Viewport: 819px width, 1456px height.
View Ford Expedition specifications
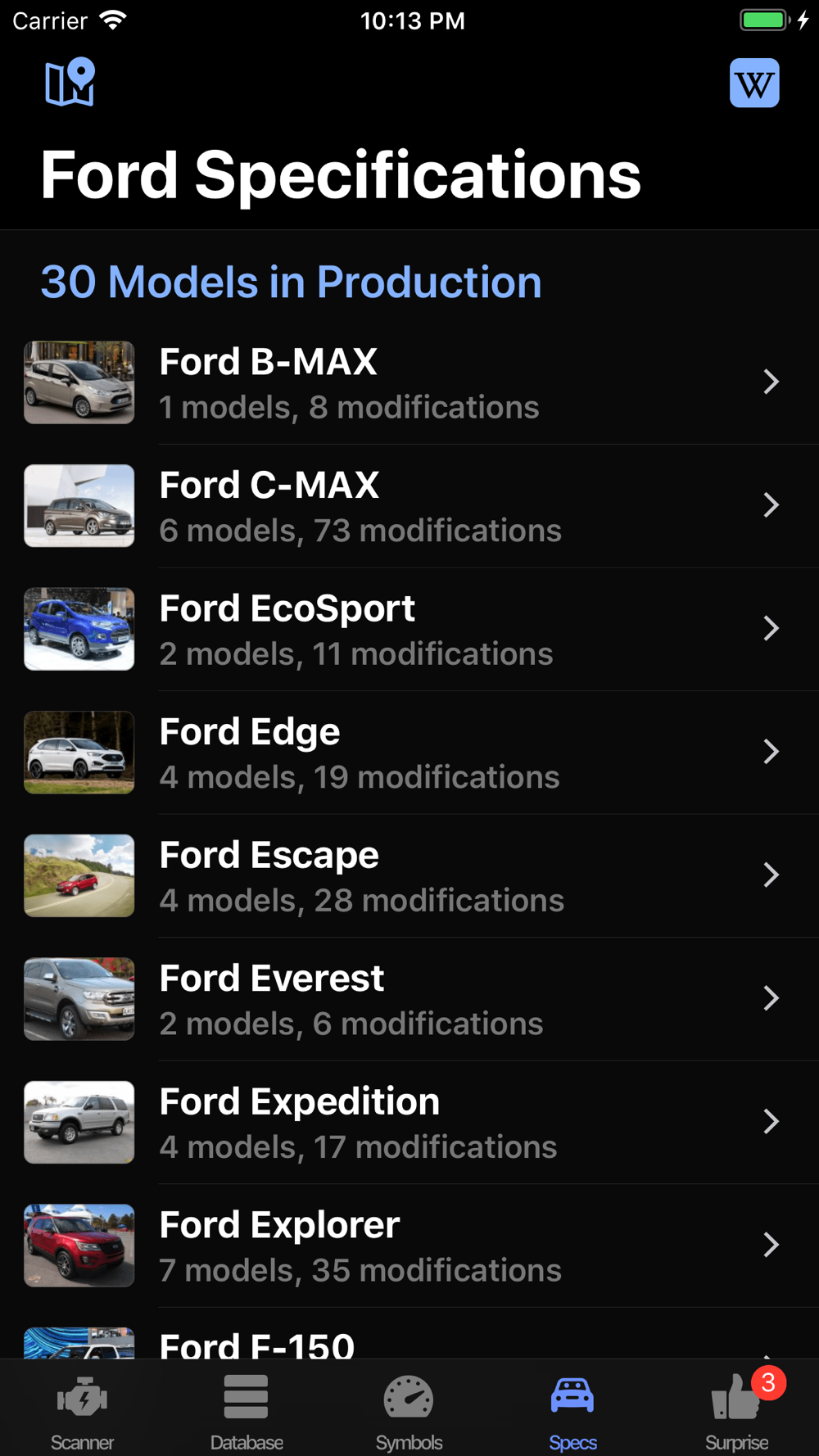pos(409,1122)
